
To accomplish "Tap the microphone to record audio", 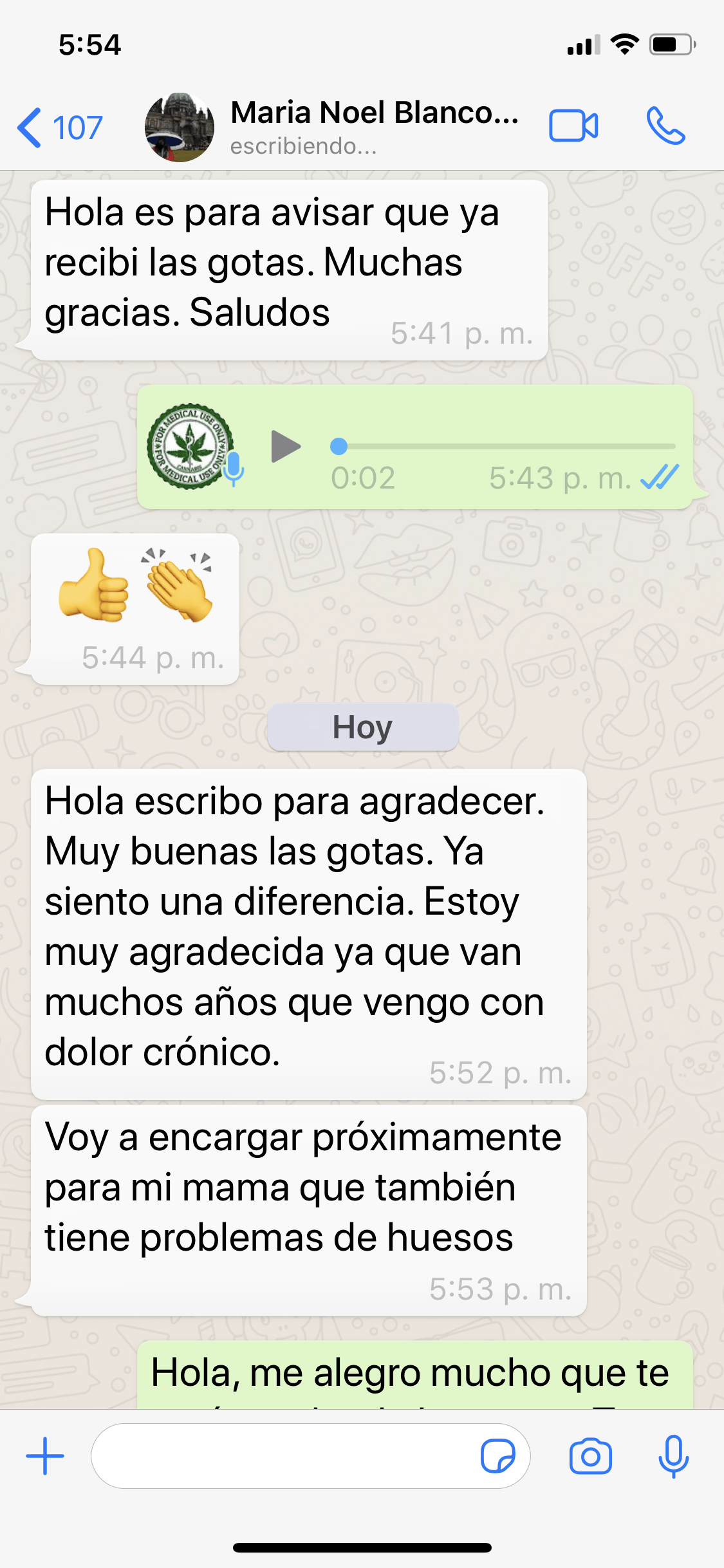I will [x=673, y=1455].
